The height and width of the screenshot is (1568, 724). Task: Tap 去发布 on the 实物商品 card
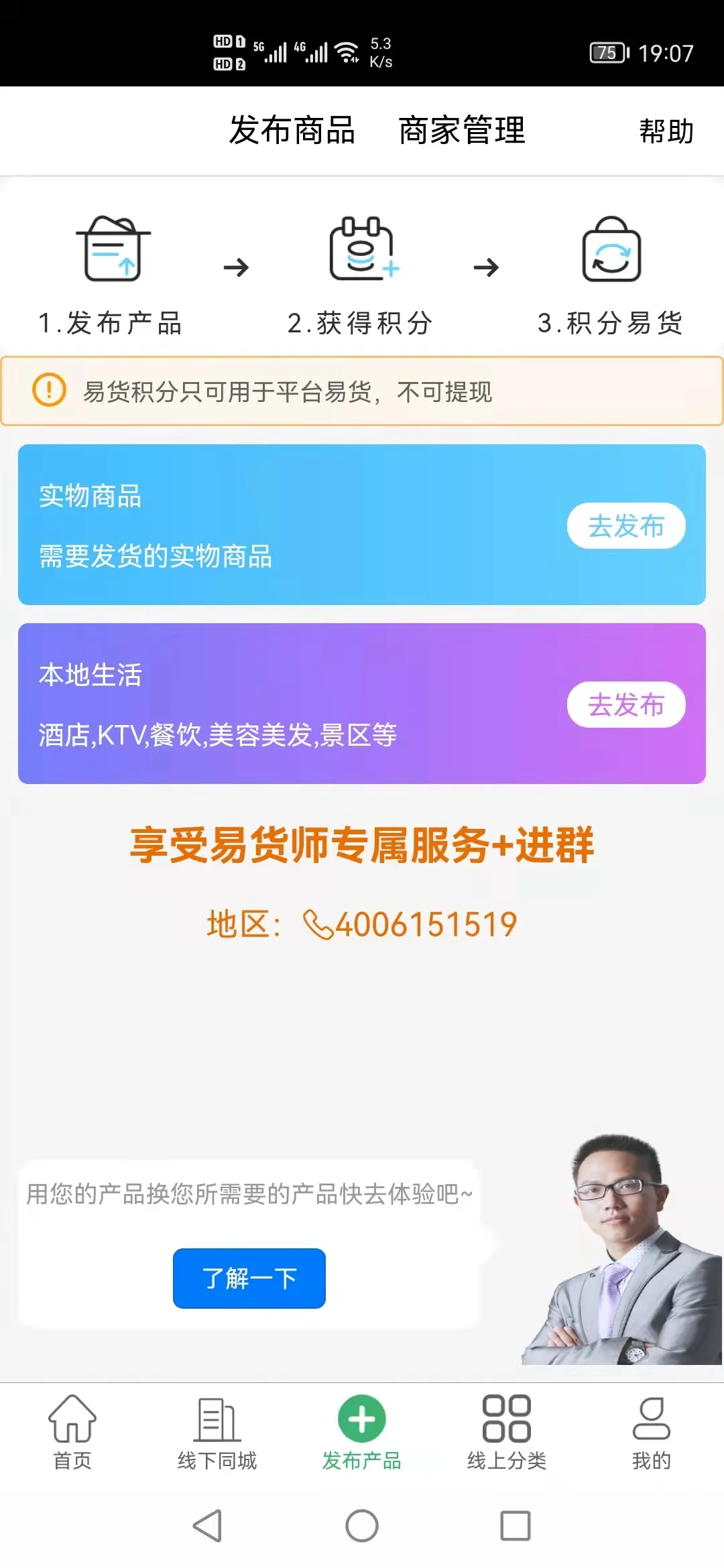click(x=625, y=527)
